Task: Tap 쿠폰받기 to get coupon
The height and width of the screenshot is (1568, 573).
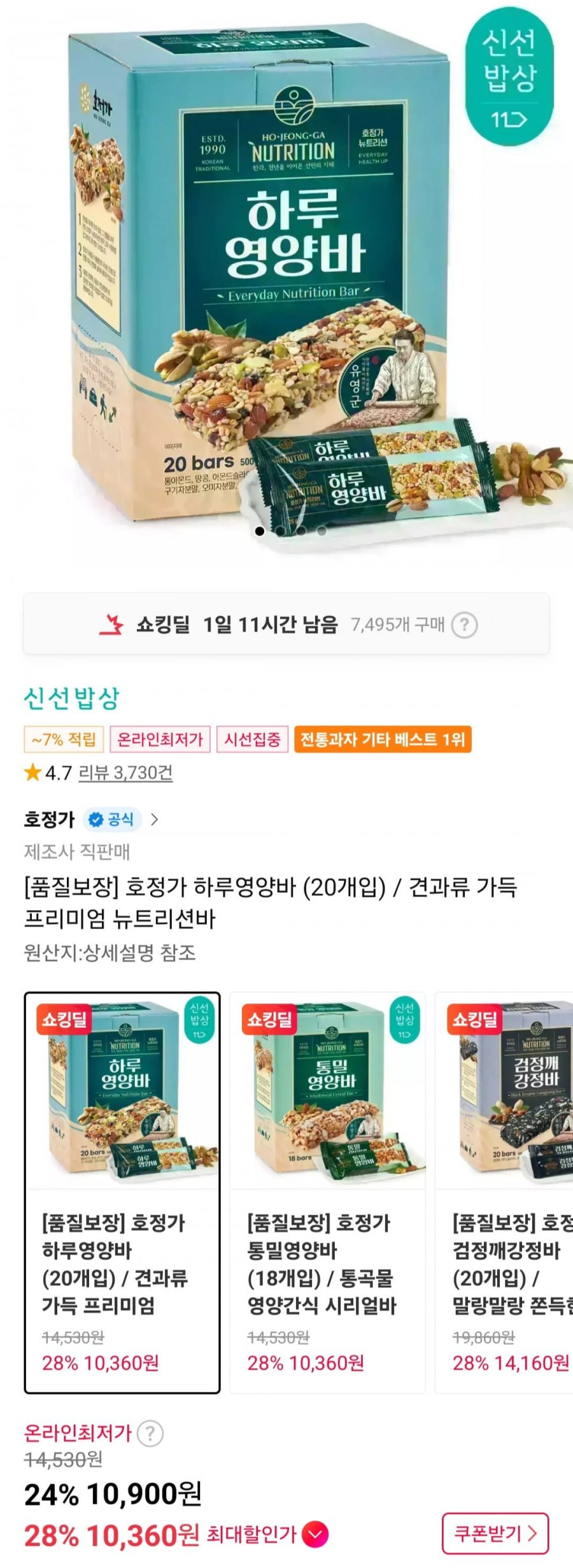Action: pos(495,1534)
